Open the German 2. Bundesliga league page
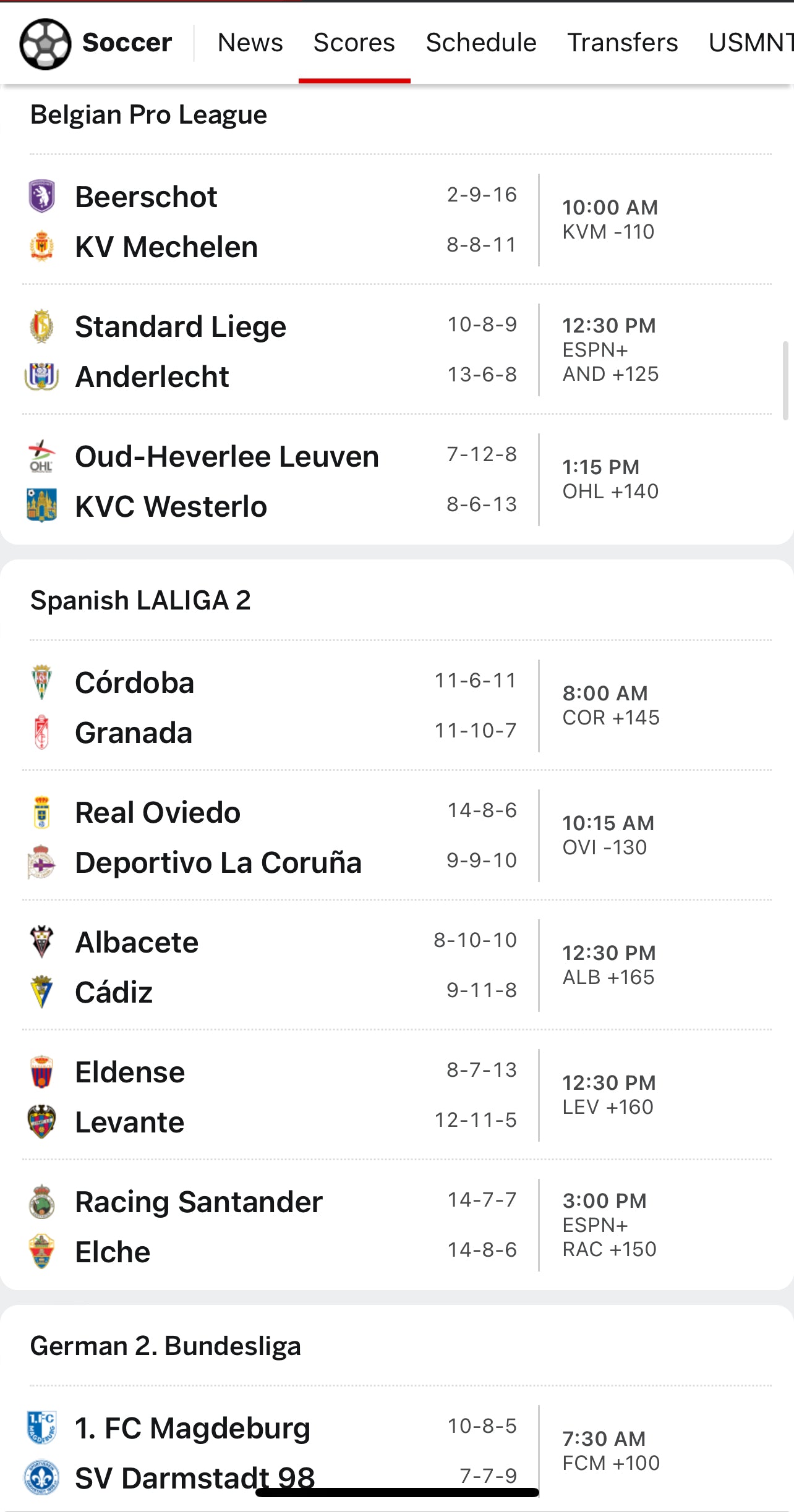The image size is (794, 1512). tap(165, 1346)
